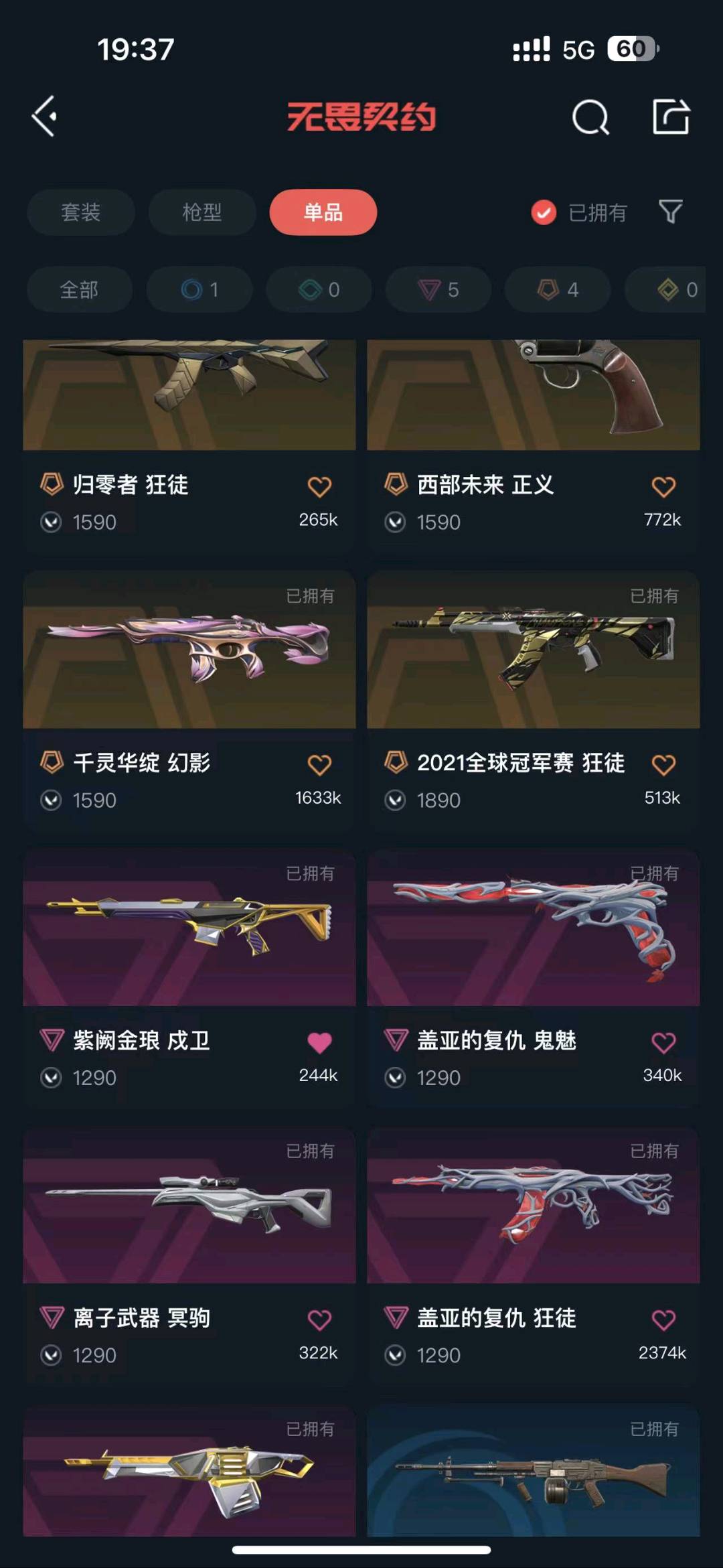Screen dimensions: 723x1568
Task: Like the 西部未来 正义 skin
Action: (663, 486)
